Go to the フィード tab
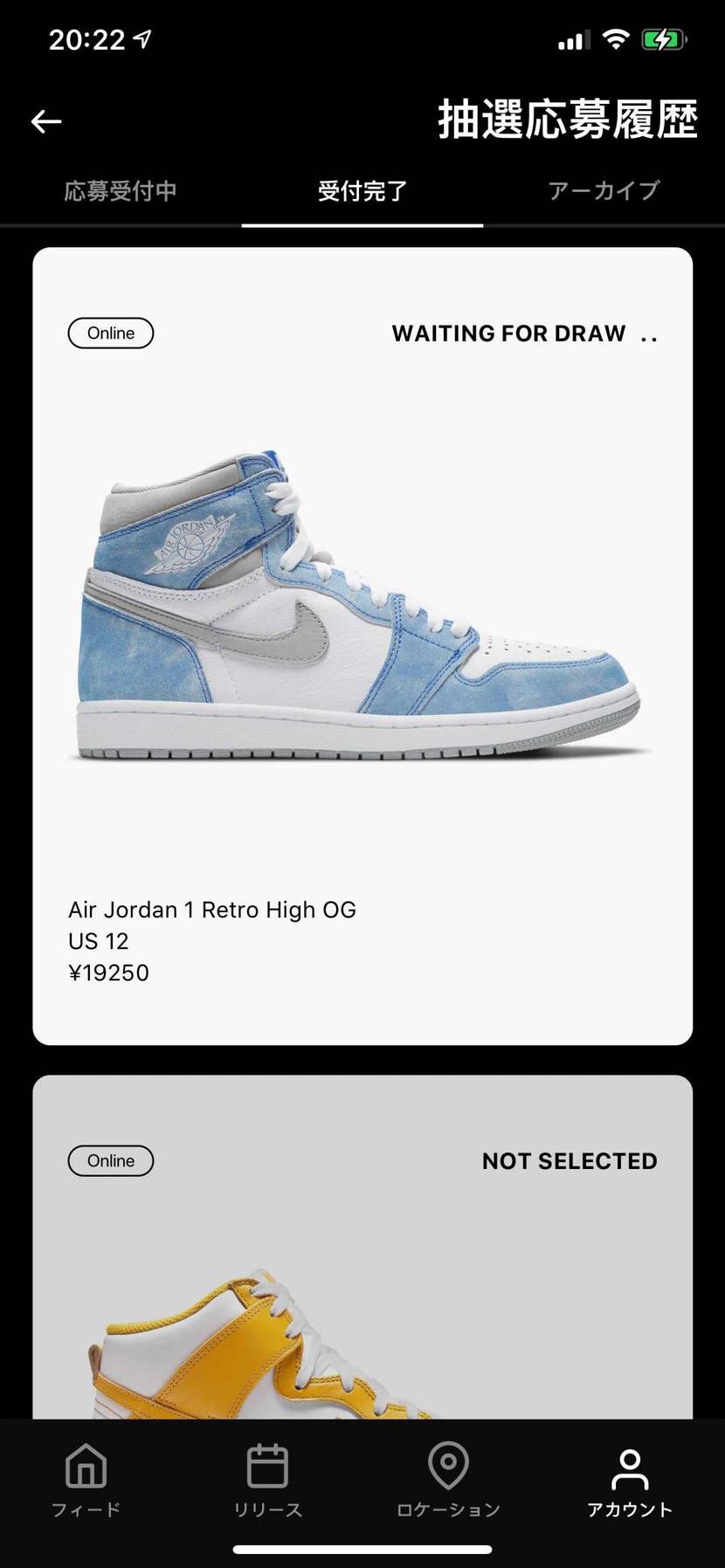Image resolution: width=725 pixels, height=1568 pixels. tap(86, 1481)
